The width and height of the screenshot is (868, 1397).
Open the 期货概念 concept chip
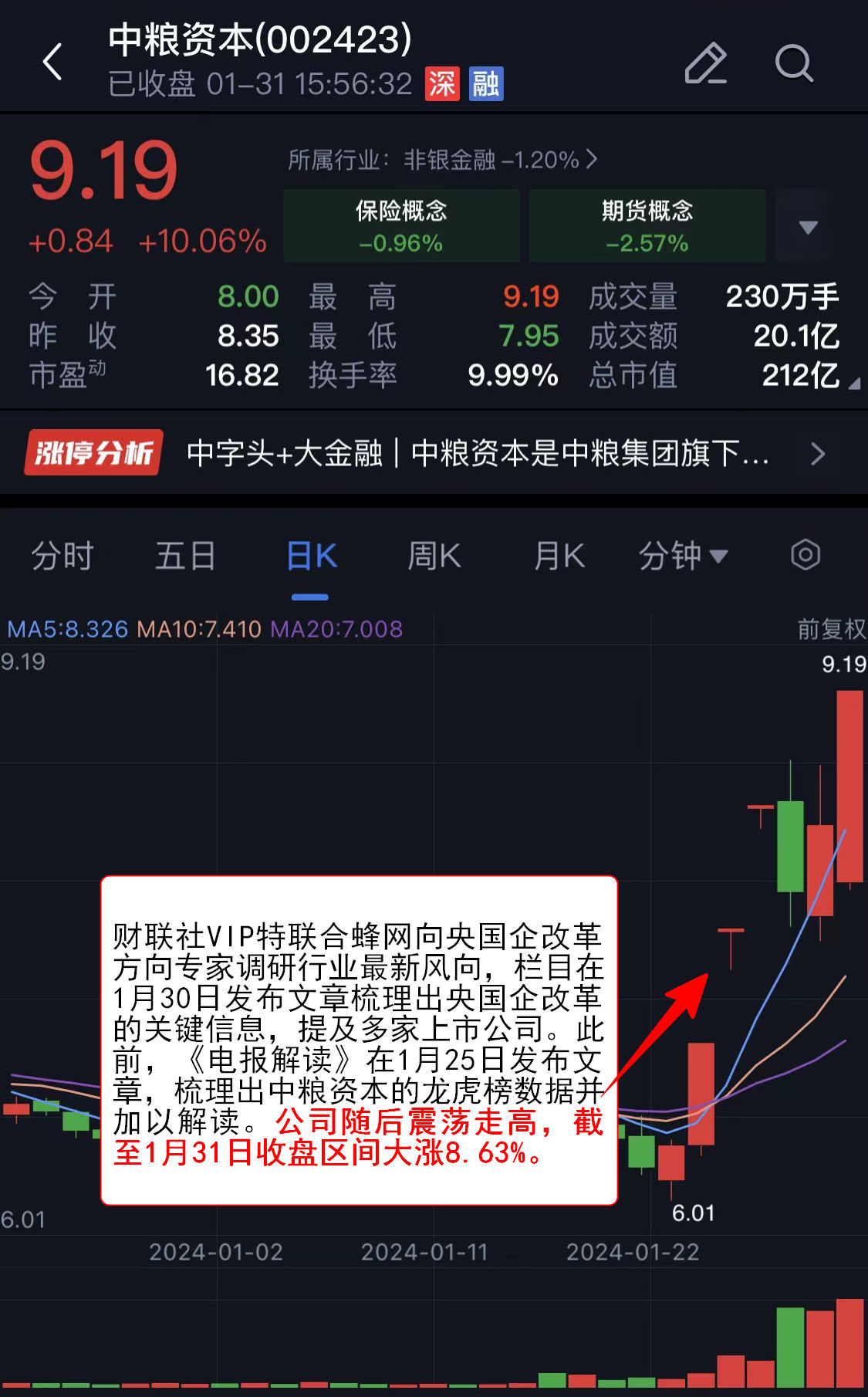(x=647, y=226)
